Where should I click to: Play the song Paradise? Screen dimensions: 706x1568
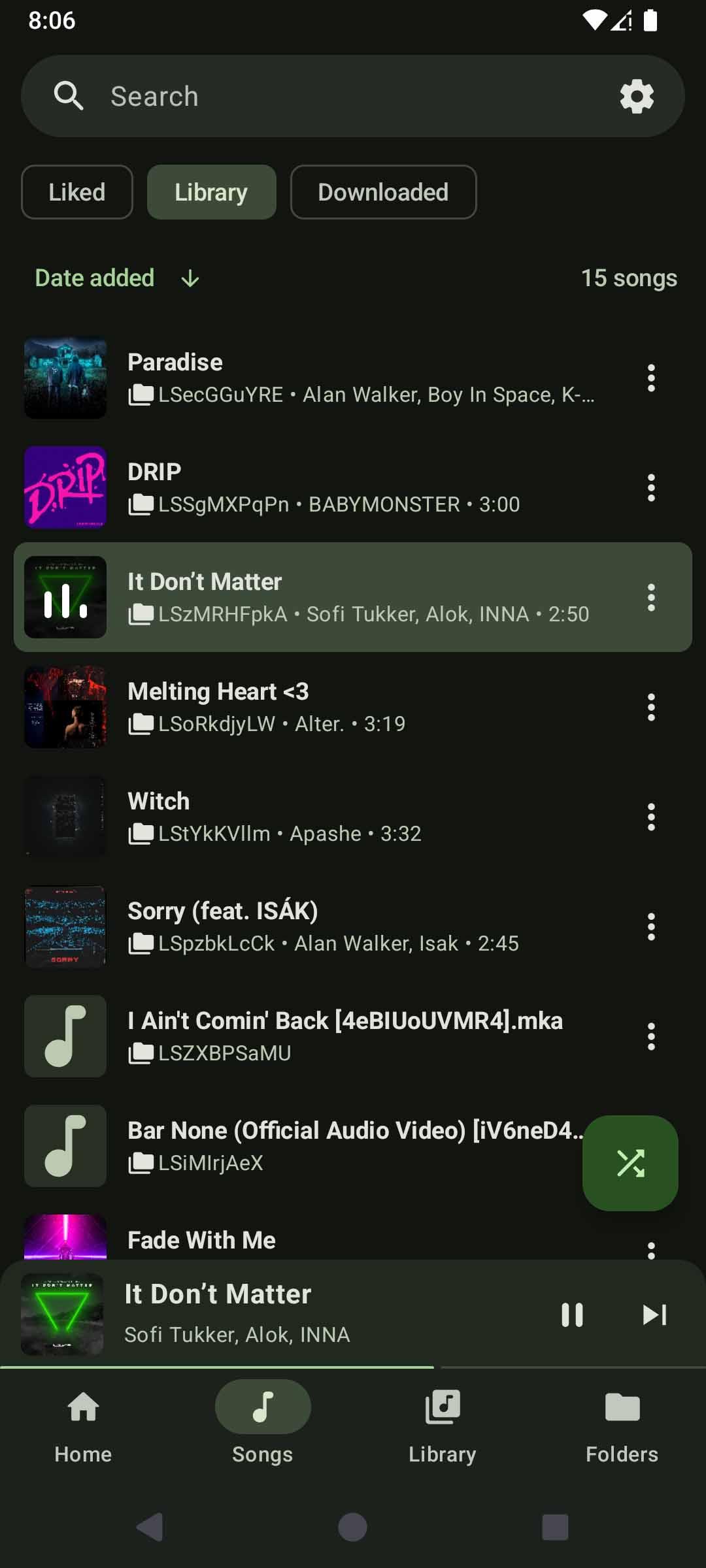pos(327,378)
